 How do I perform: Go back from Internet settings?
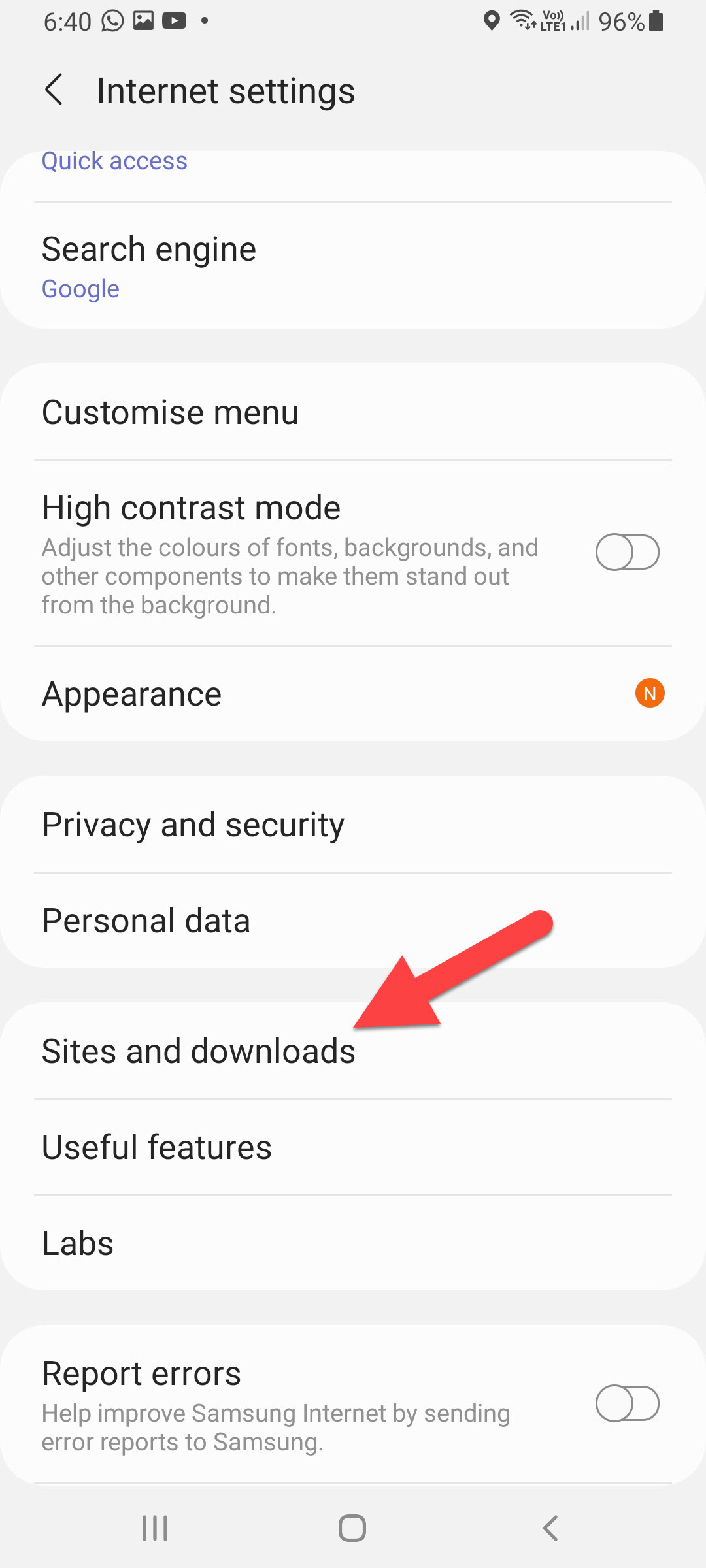pos(54,90)
